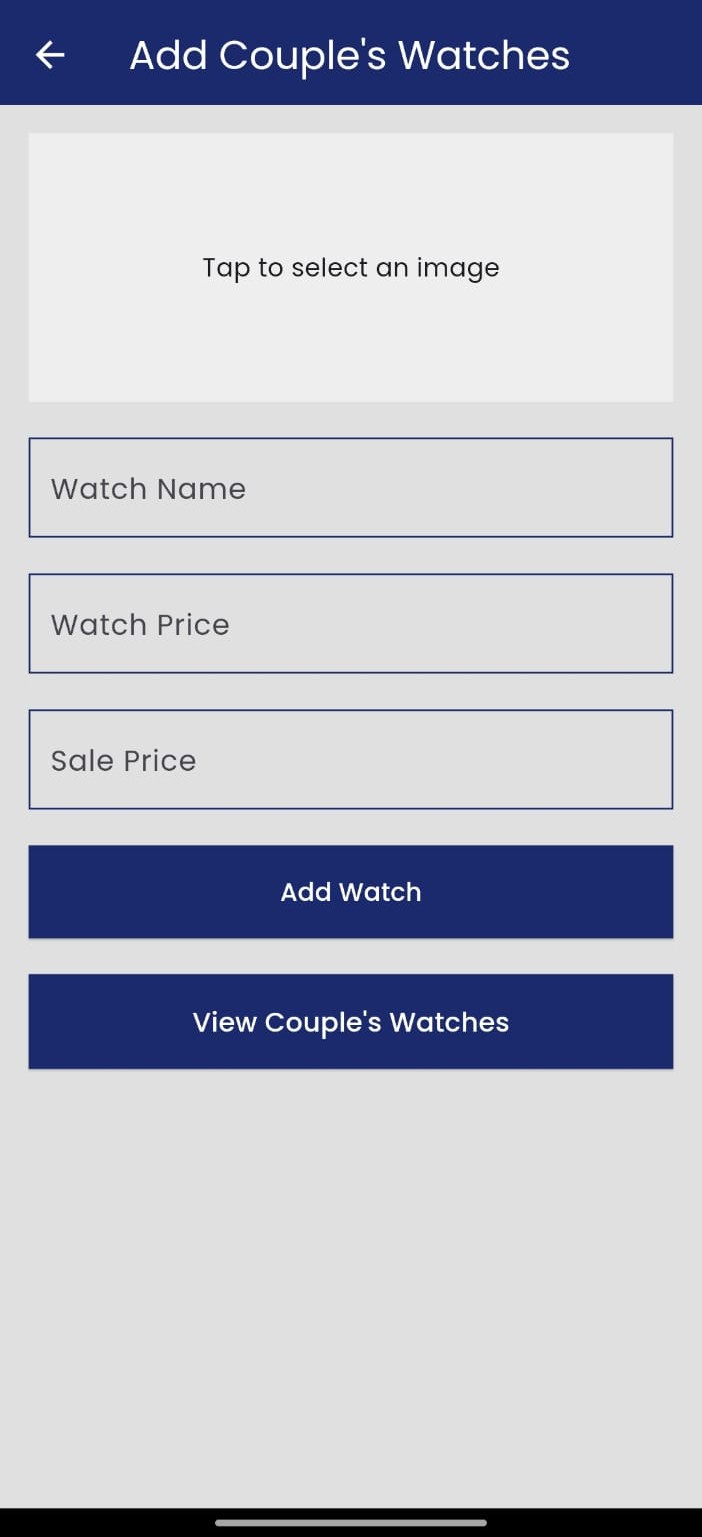
Task: Go back using the arrow icon
Action: (50, 55)
